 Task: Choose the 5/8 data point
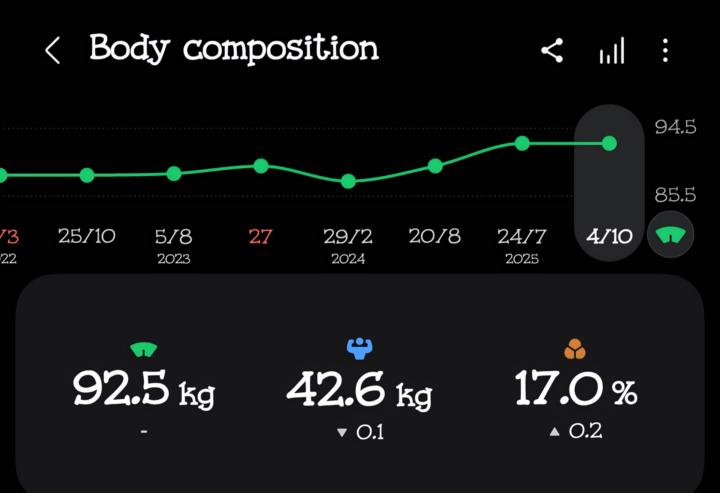pos(174,173)
